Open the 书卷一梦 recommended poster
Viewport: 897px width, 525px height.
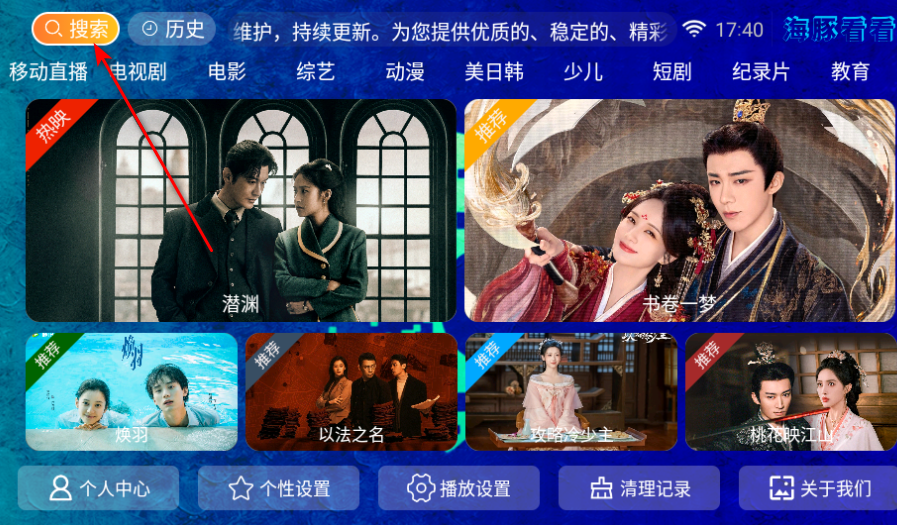[x=680, y=210]
